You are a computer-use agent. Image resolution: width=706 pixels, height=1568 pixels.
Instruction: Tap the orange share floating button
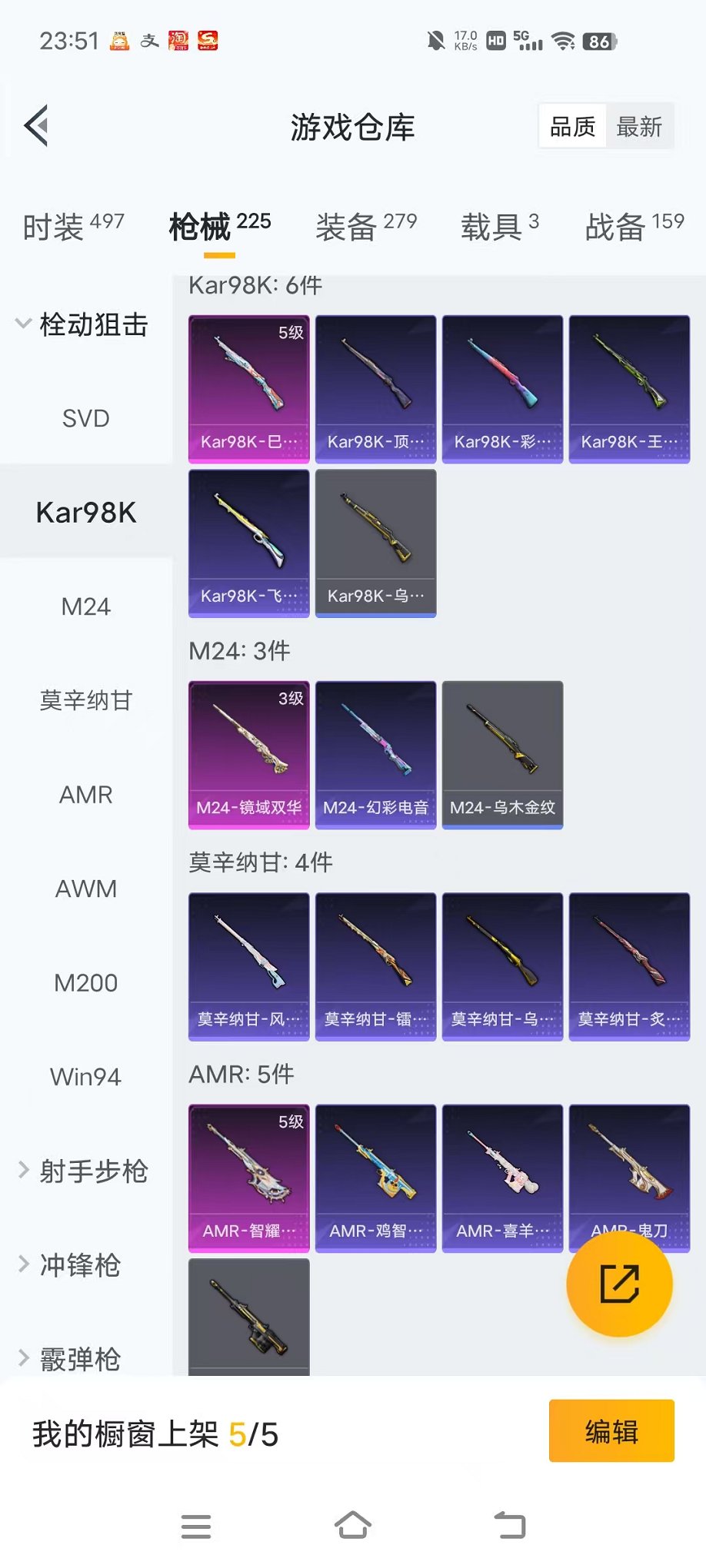coord(619,1284)
